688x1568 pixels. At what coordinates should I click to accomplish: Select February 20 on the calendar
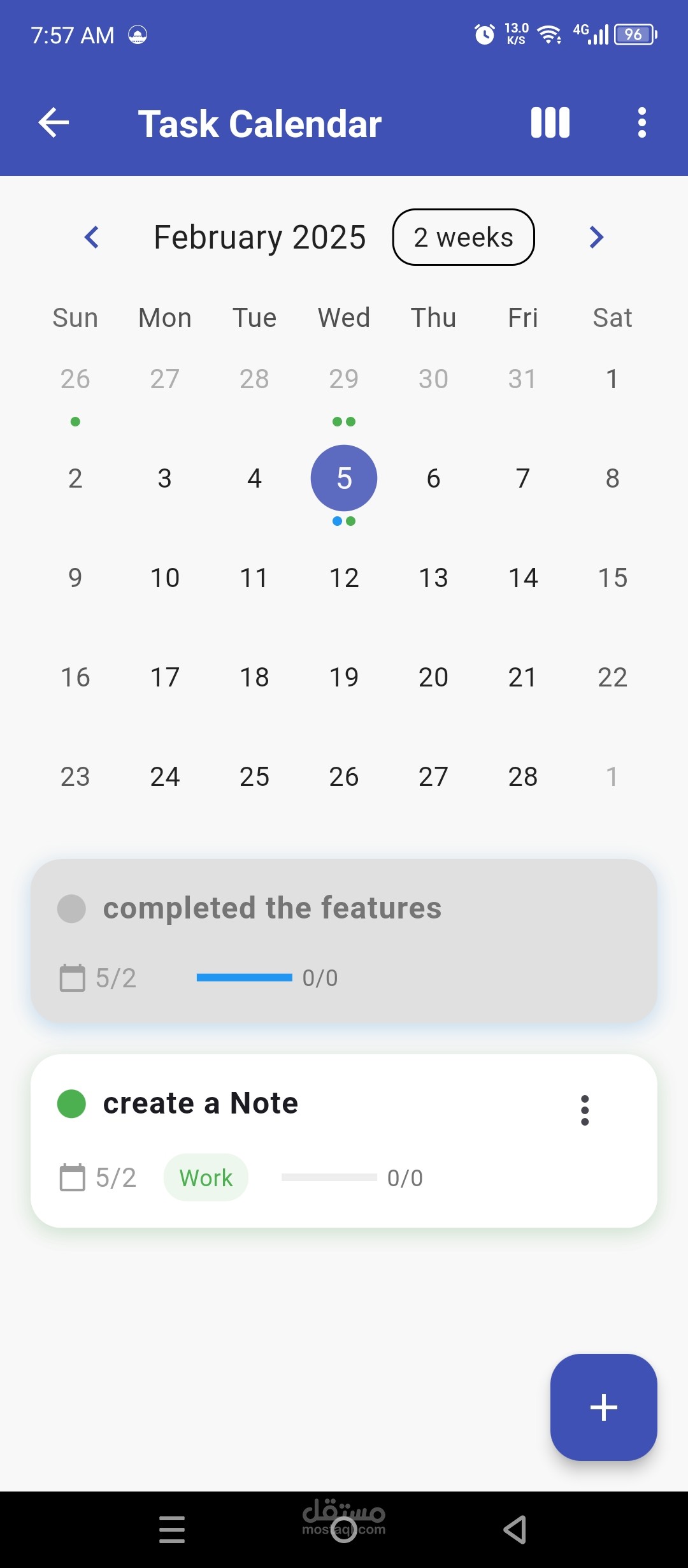(x=433, y=677)
